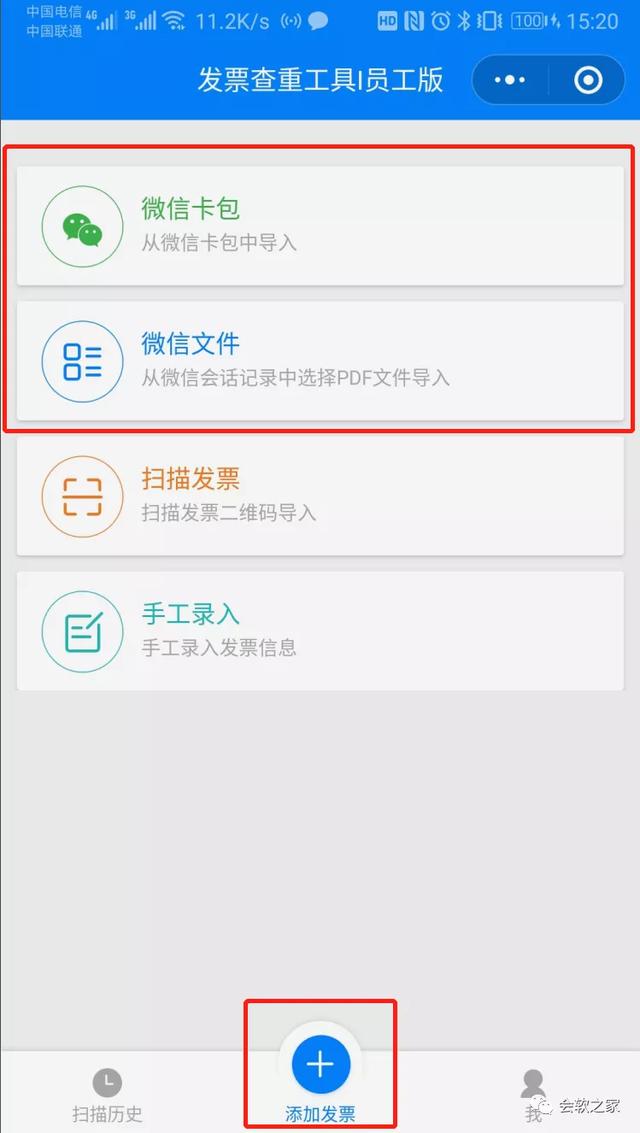Choose 手工录入 to enter invoice manually
640x1133 pixels.
click(x=320, y=630)
